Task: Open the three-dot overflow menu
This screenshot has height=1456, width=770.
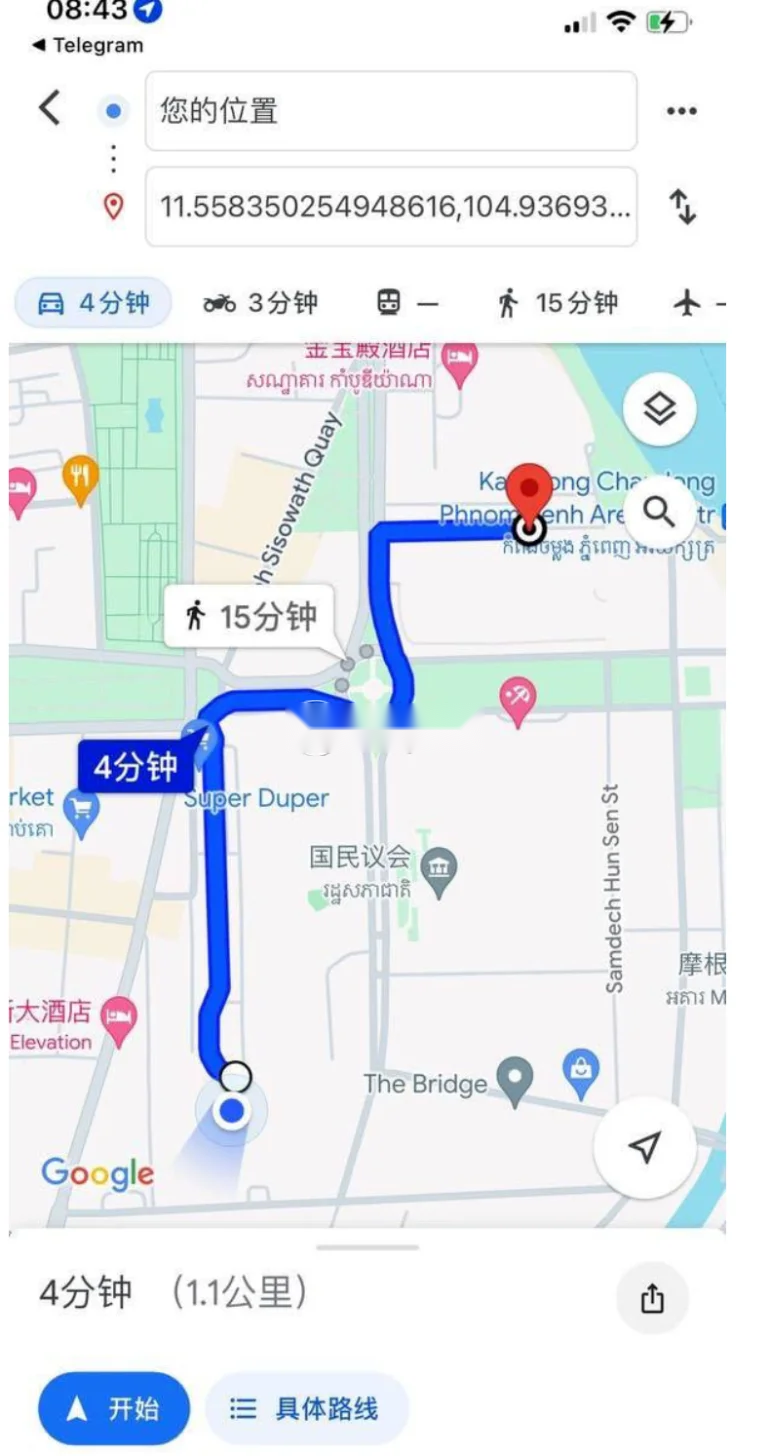Action: [681, 111]
